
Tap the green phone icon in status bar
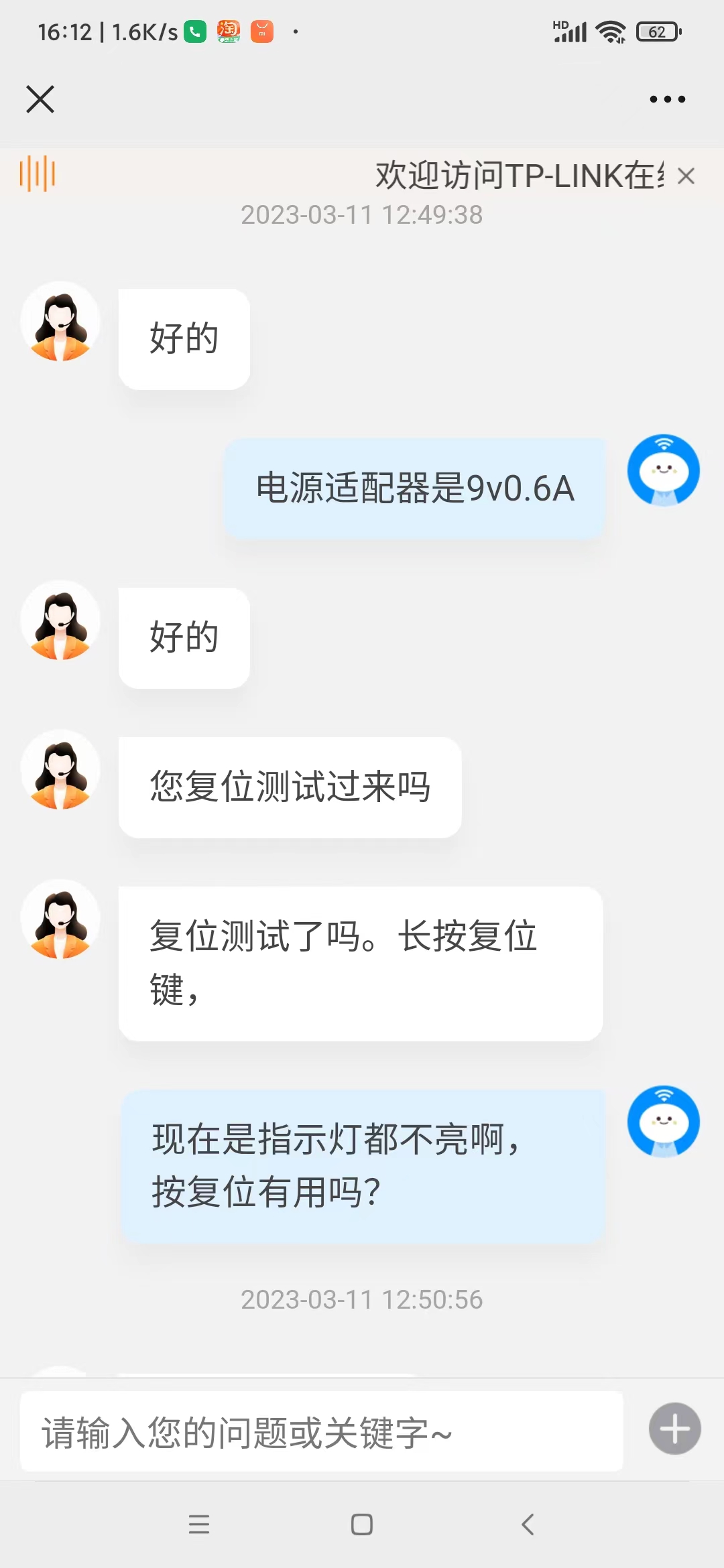coord(194,30)
